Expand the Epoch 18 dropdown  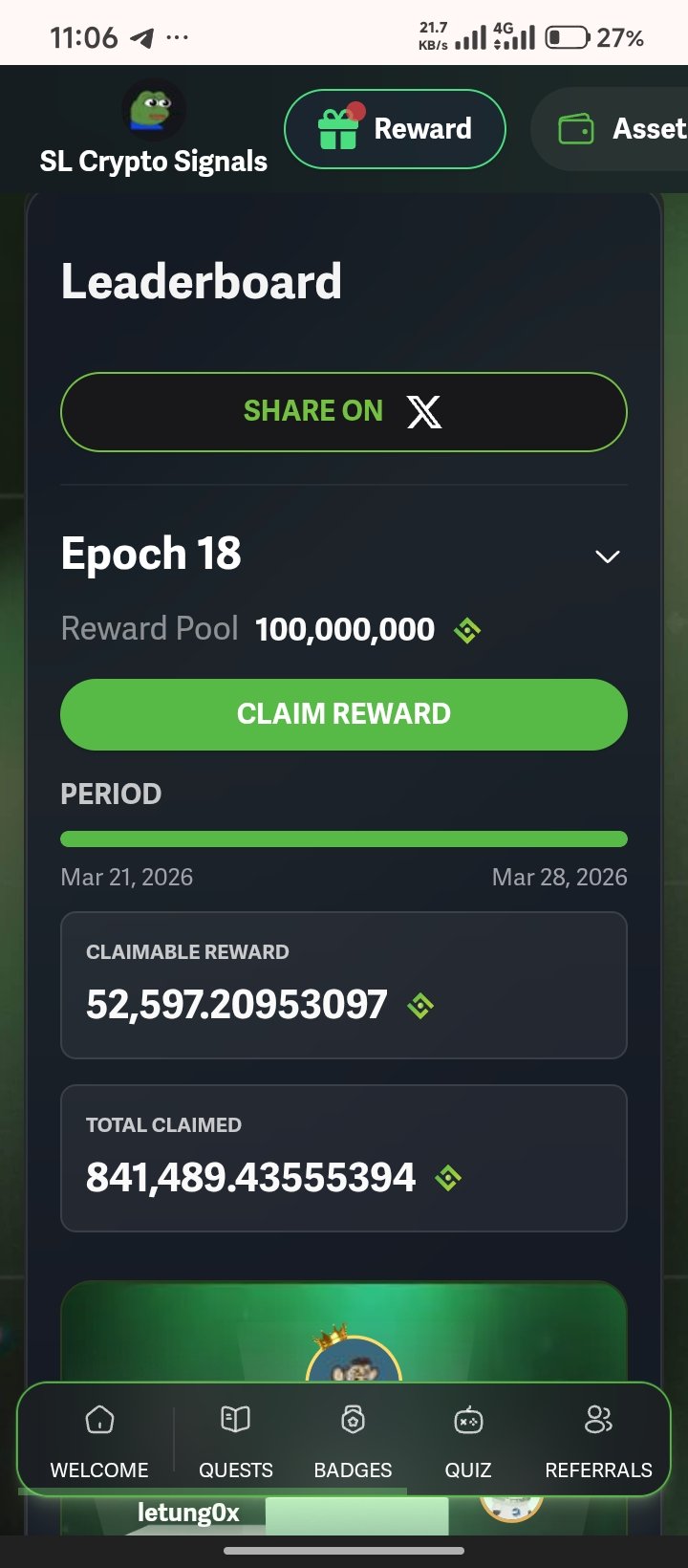click(608, 556)
